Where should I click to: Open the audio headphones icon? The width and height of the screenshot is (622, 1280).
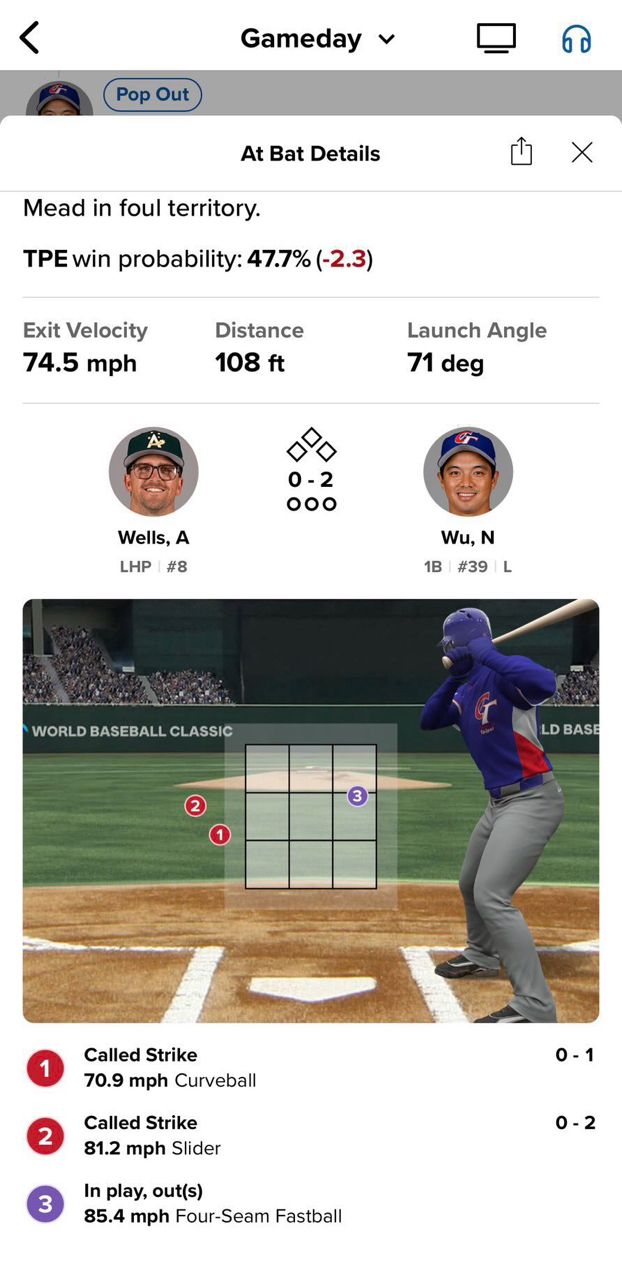(576, 39)
